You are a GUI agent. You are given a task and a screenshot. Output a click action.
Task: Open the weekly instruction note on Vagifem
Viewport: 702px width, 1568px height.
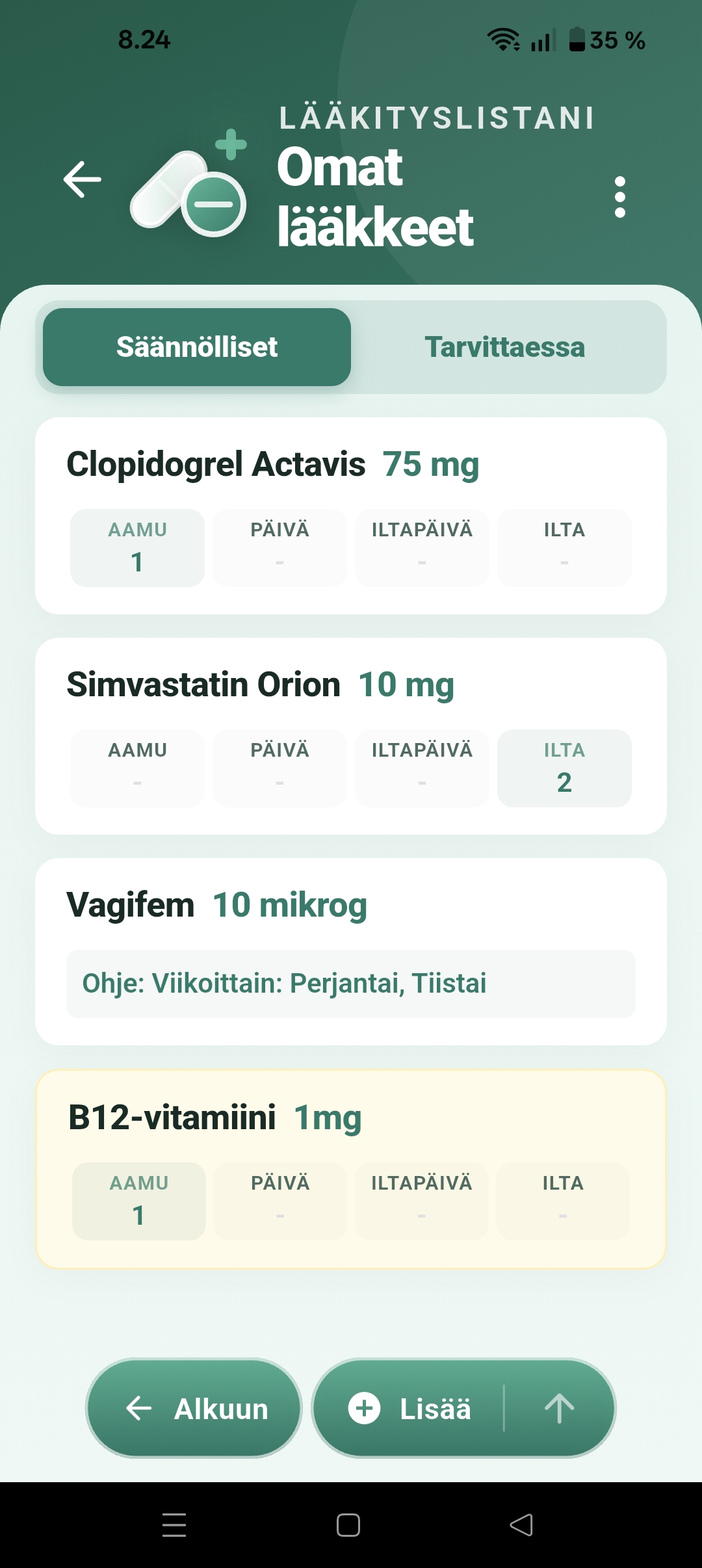pyautogui.click(x=351, y=984)
